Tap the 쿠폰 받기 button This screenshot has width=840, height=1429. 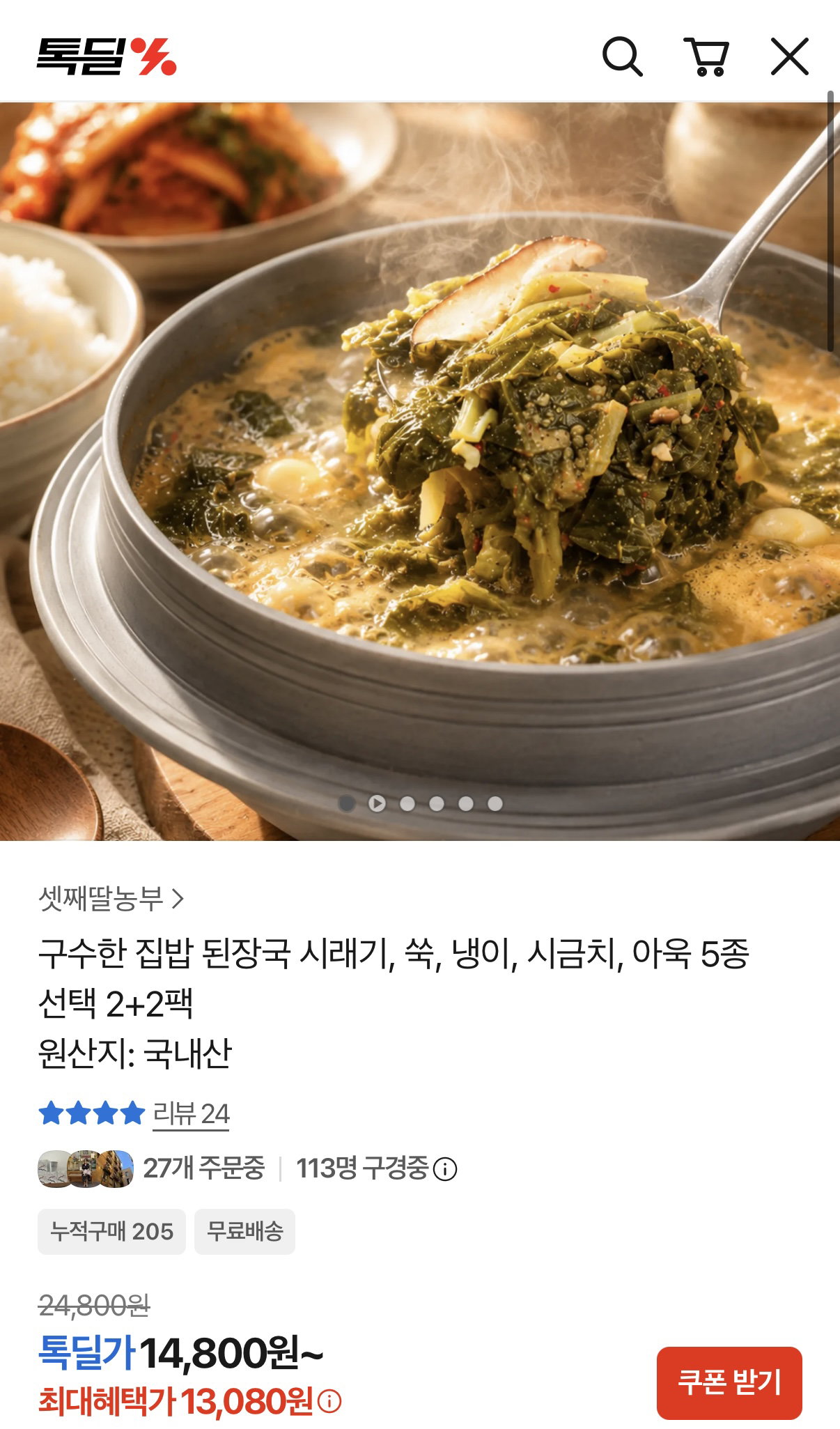pyautogui.click(x=729, y=1382)
